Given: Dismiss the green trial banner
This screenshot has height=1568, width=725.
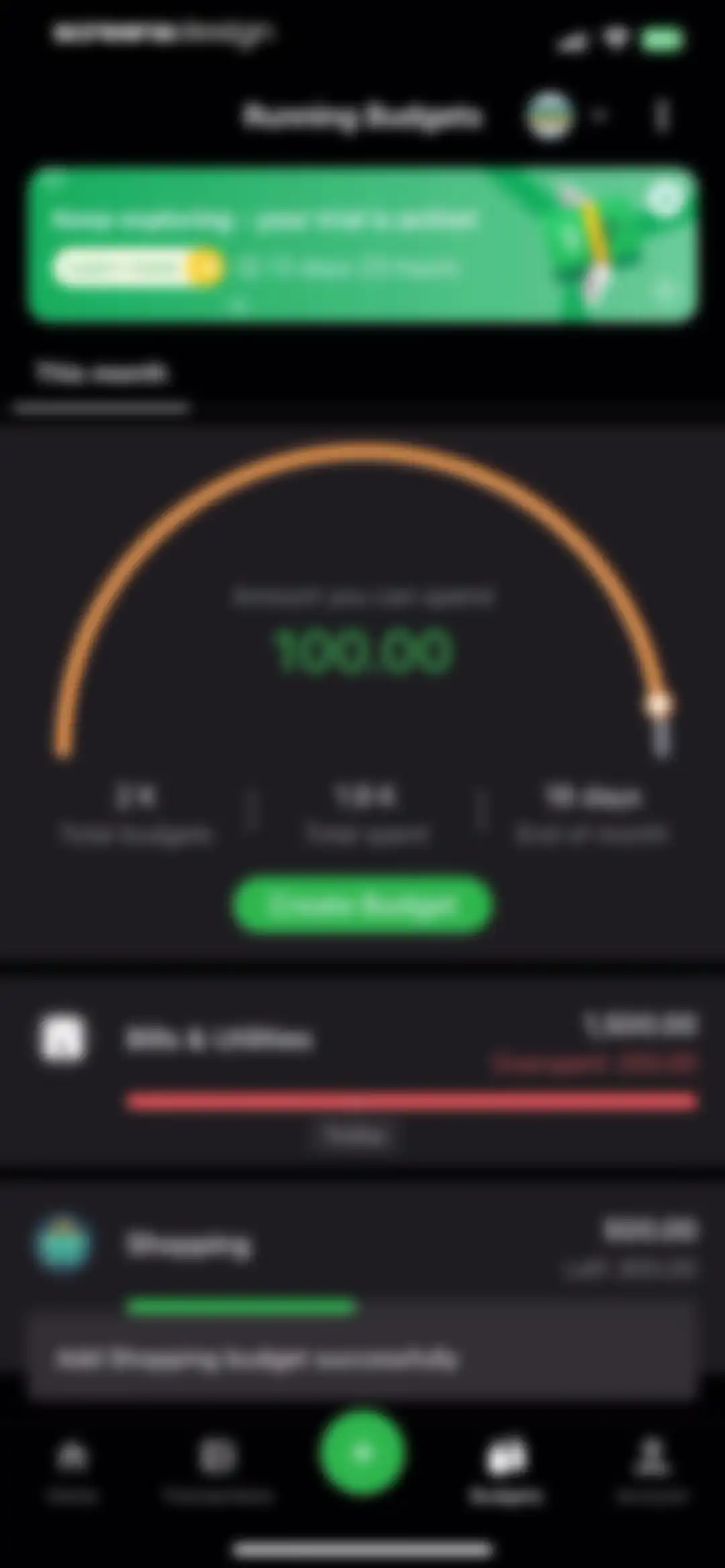Looking at the screenshot, I should (x=666, y=198).
